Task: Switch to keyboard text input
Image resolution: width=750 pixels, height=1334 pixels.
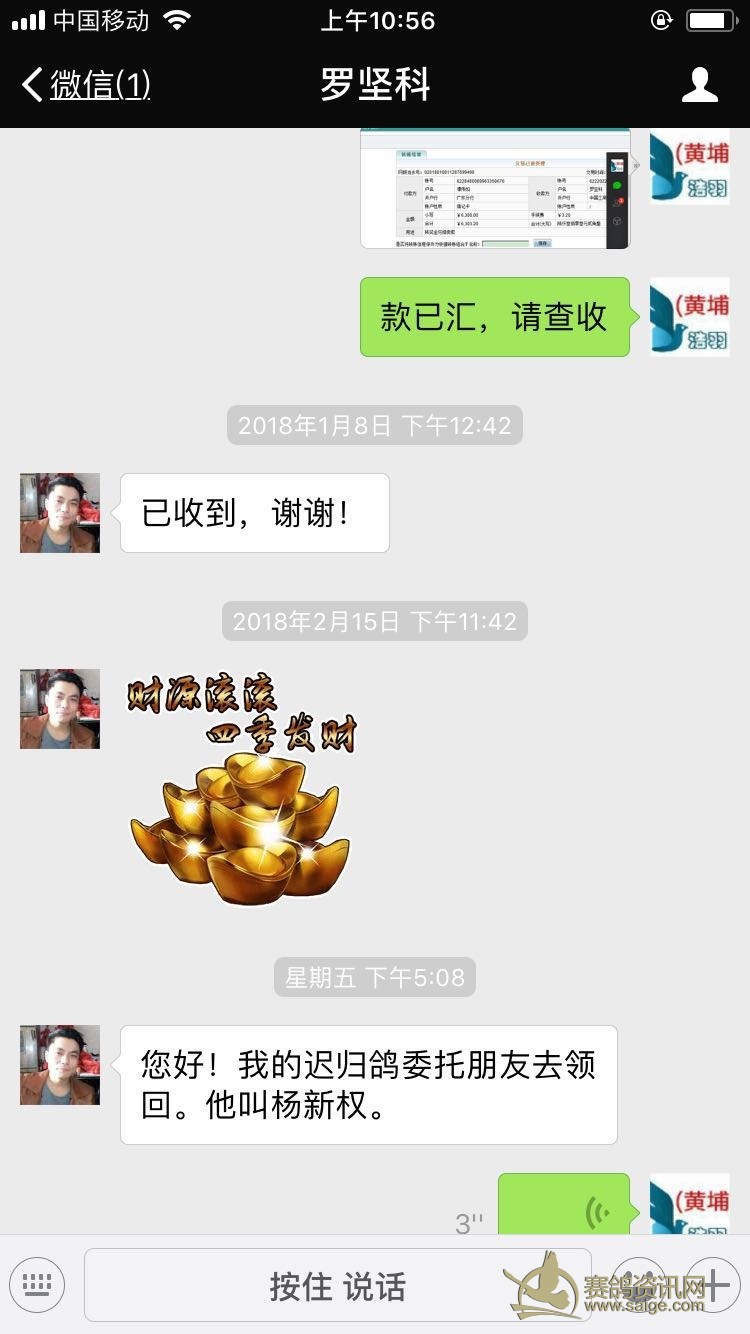Action: click(x=37, y=1284)
